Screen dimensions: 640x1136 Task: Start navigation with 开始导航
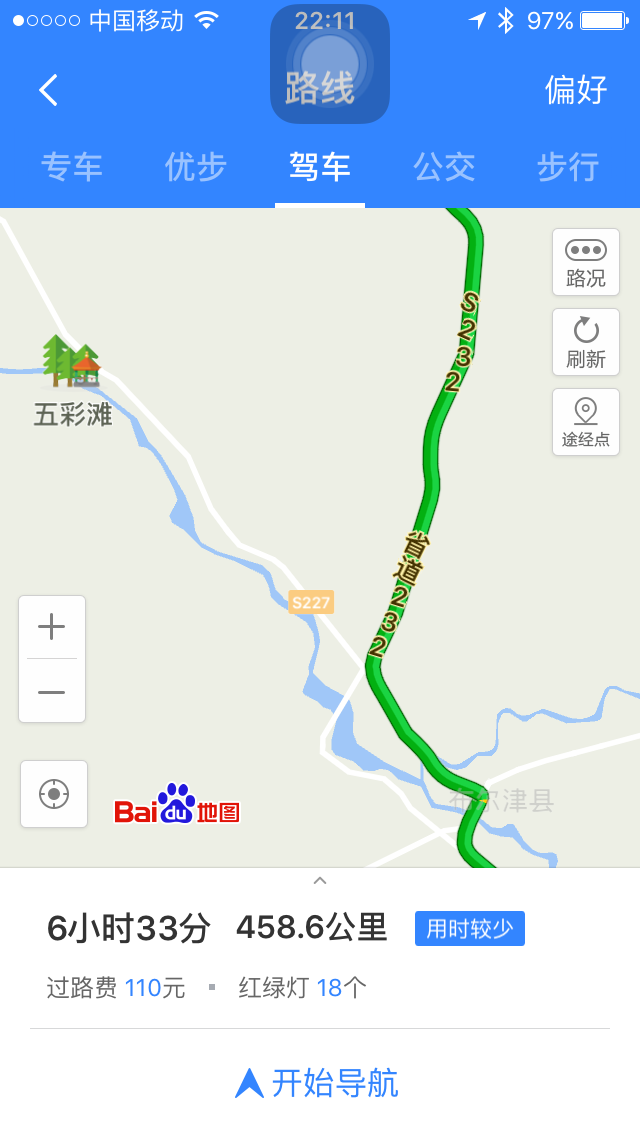320,1083
